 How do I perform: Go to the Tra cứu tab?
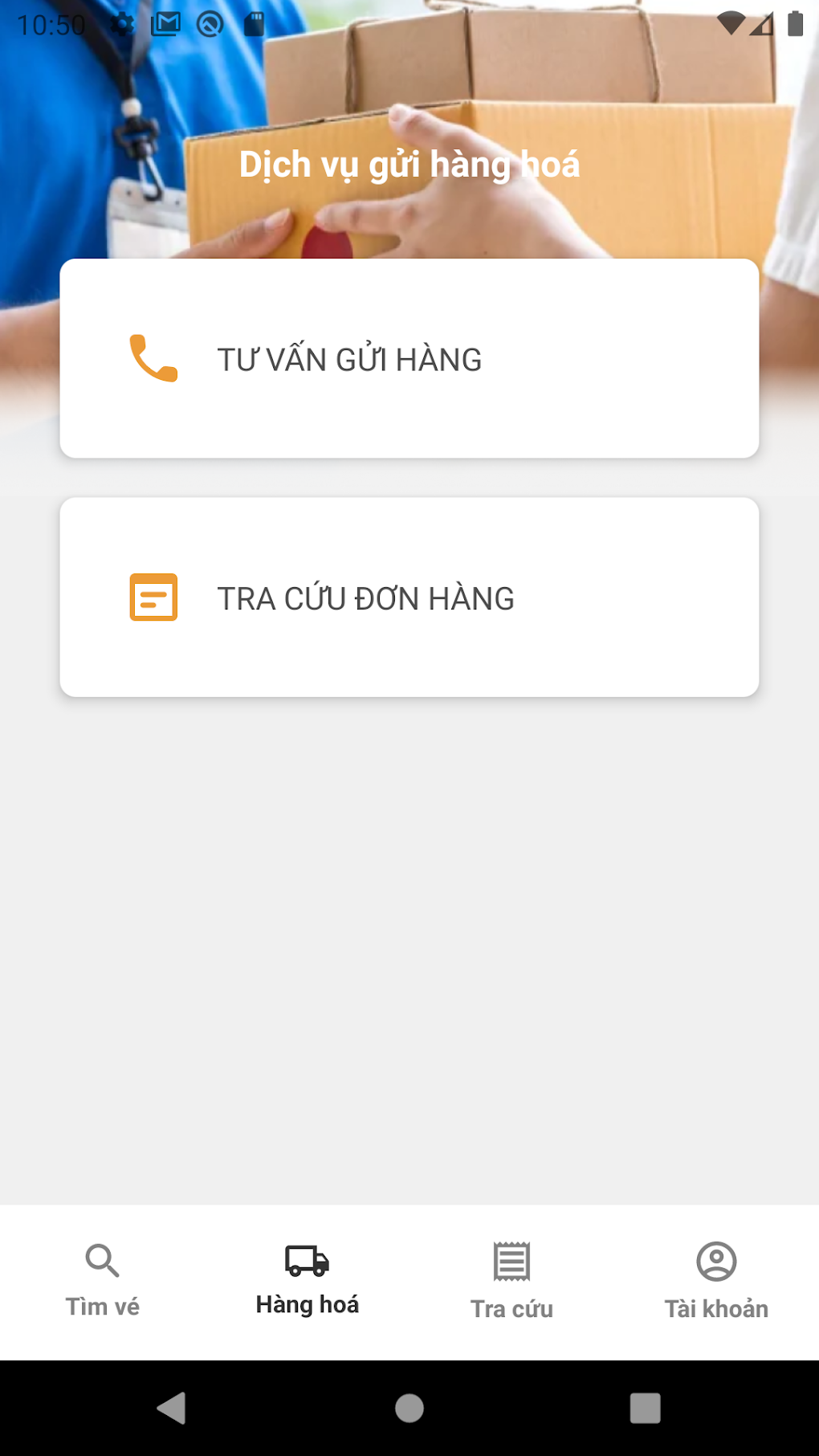[x=511, y=1281]
